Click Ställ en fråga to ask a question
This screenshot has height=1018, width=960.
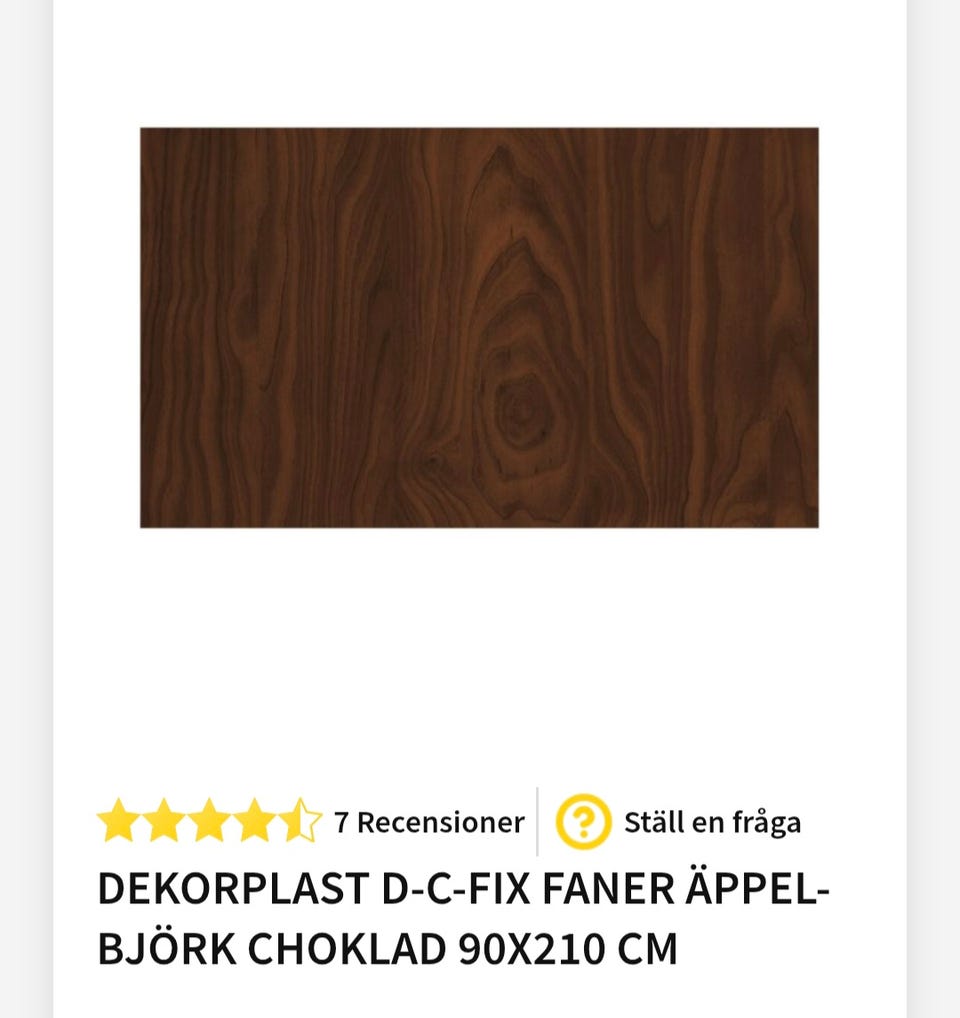712,823
